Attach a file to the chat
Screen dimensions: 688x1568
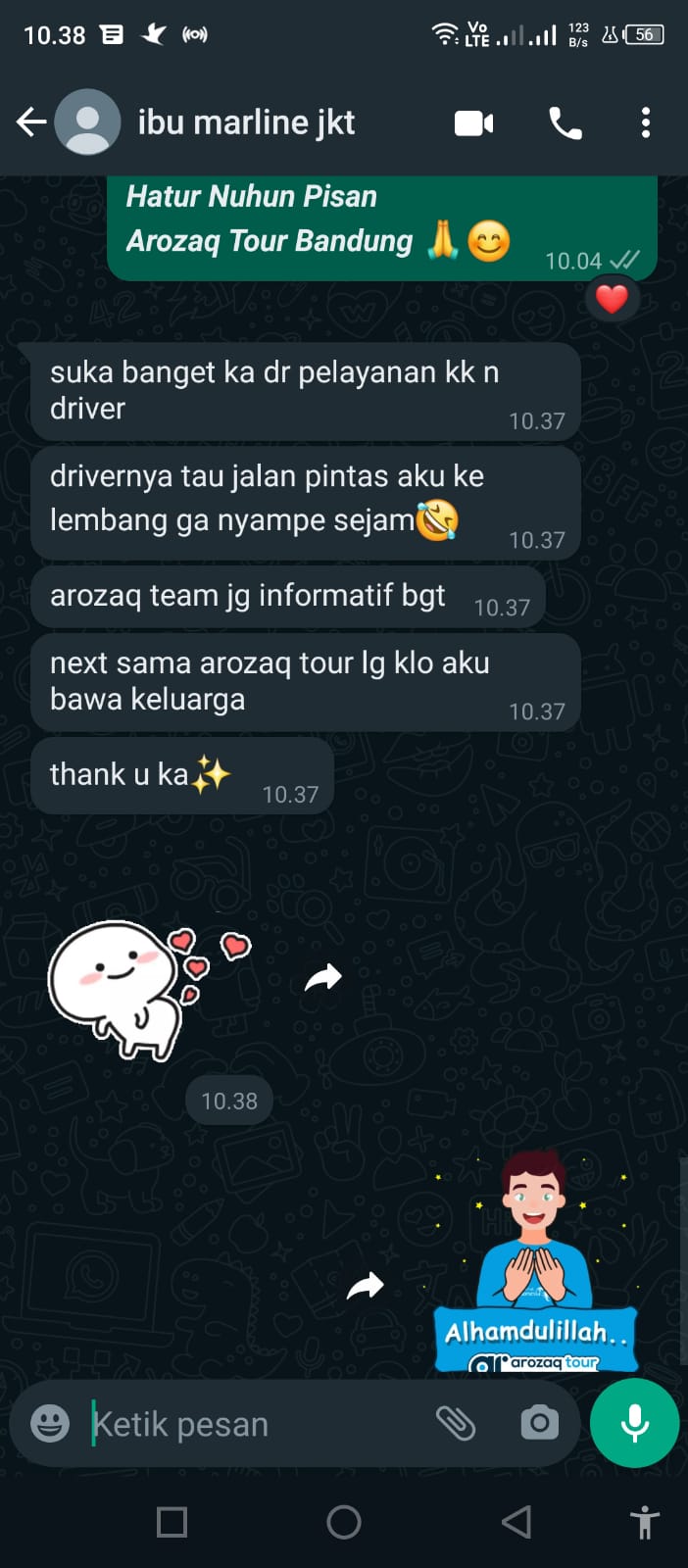click(456, 1423)
